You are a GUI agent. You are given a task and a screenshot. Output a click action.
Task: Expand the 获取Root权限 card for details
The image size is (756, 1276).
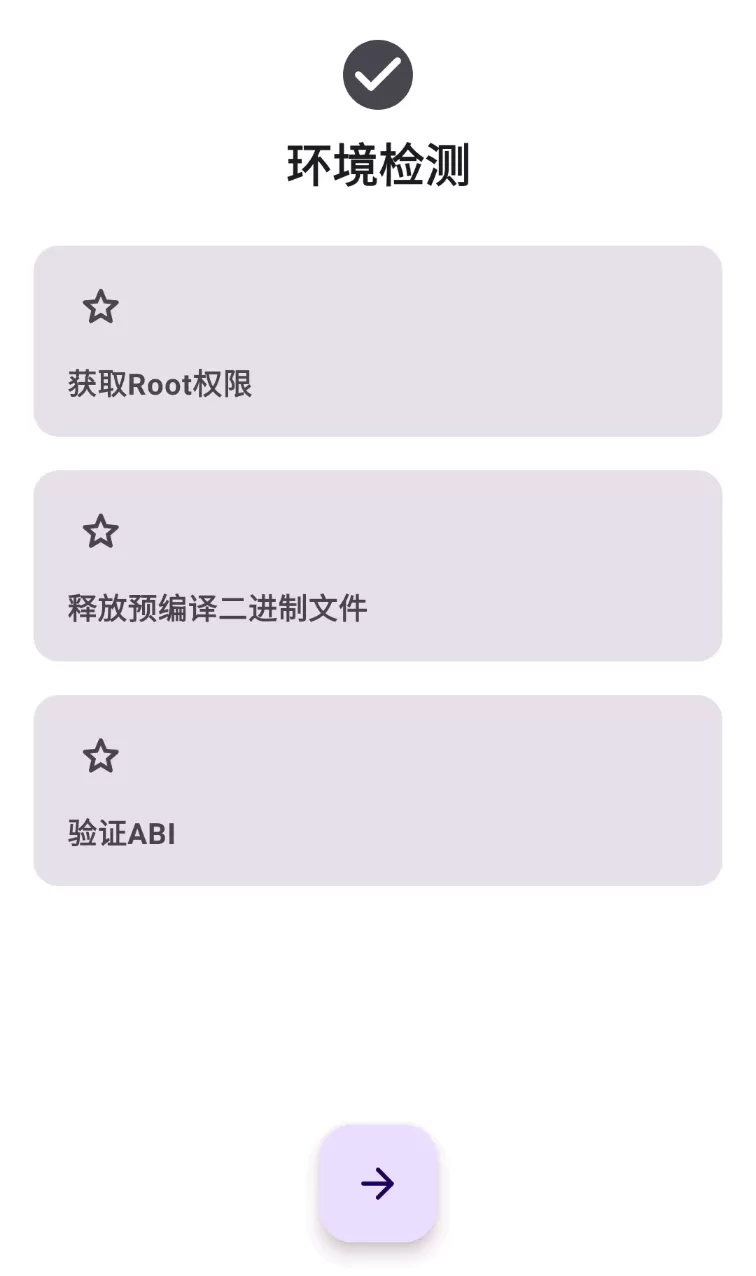(x=378, y=341)
